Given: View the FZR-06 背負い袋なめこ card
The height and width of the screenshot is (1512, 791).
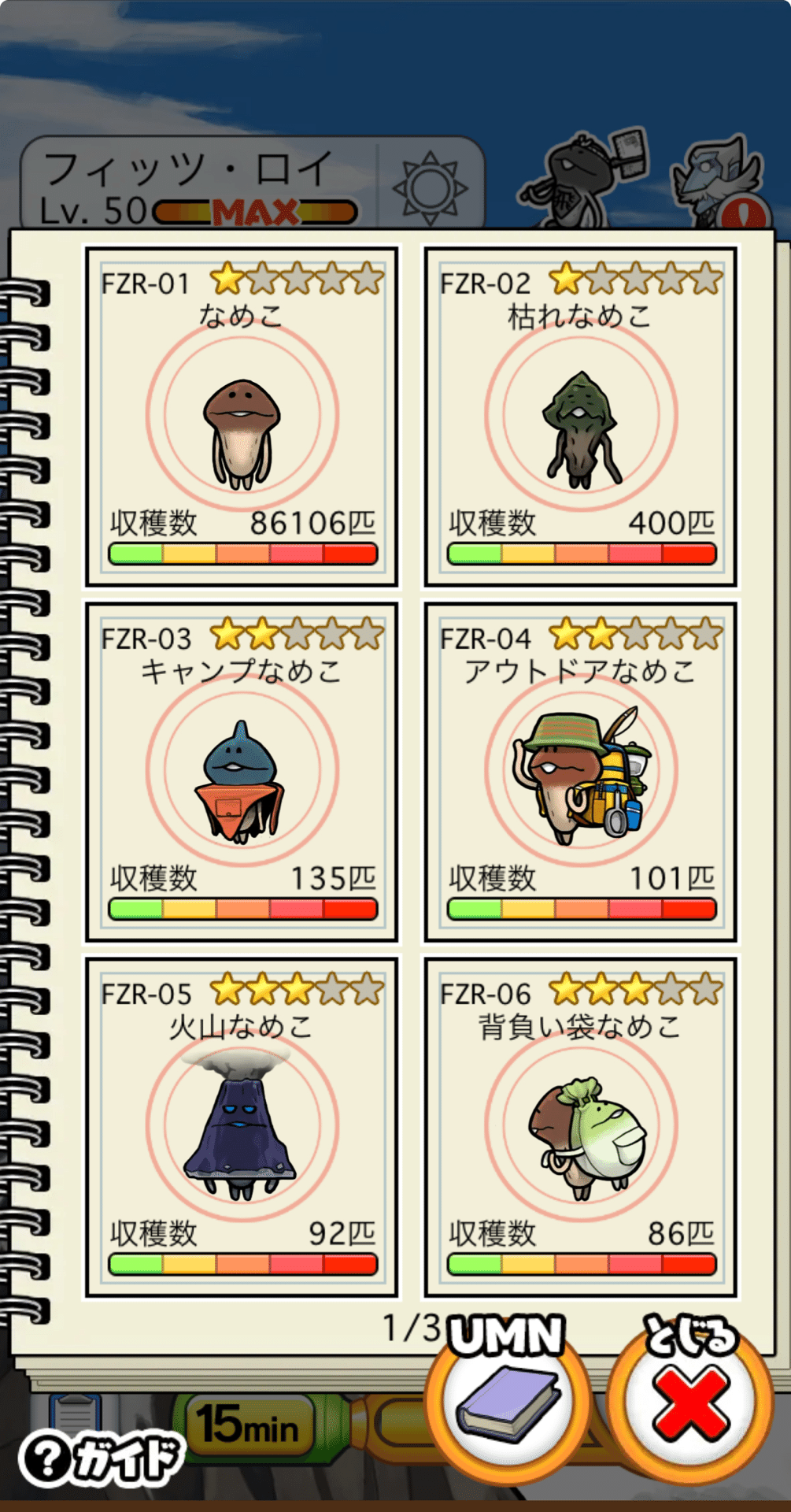Looking at the screenshot, I should (x=580, y=1127).
